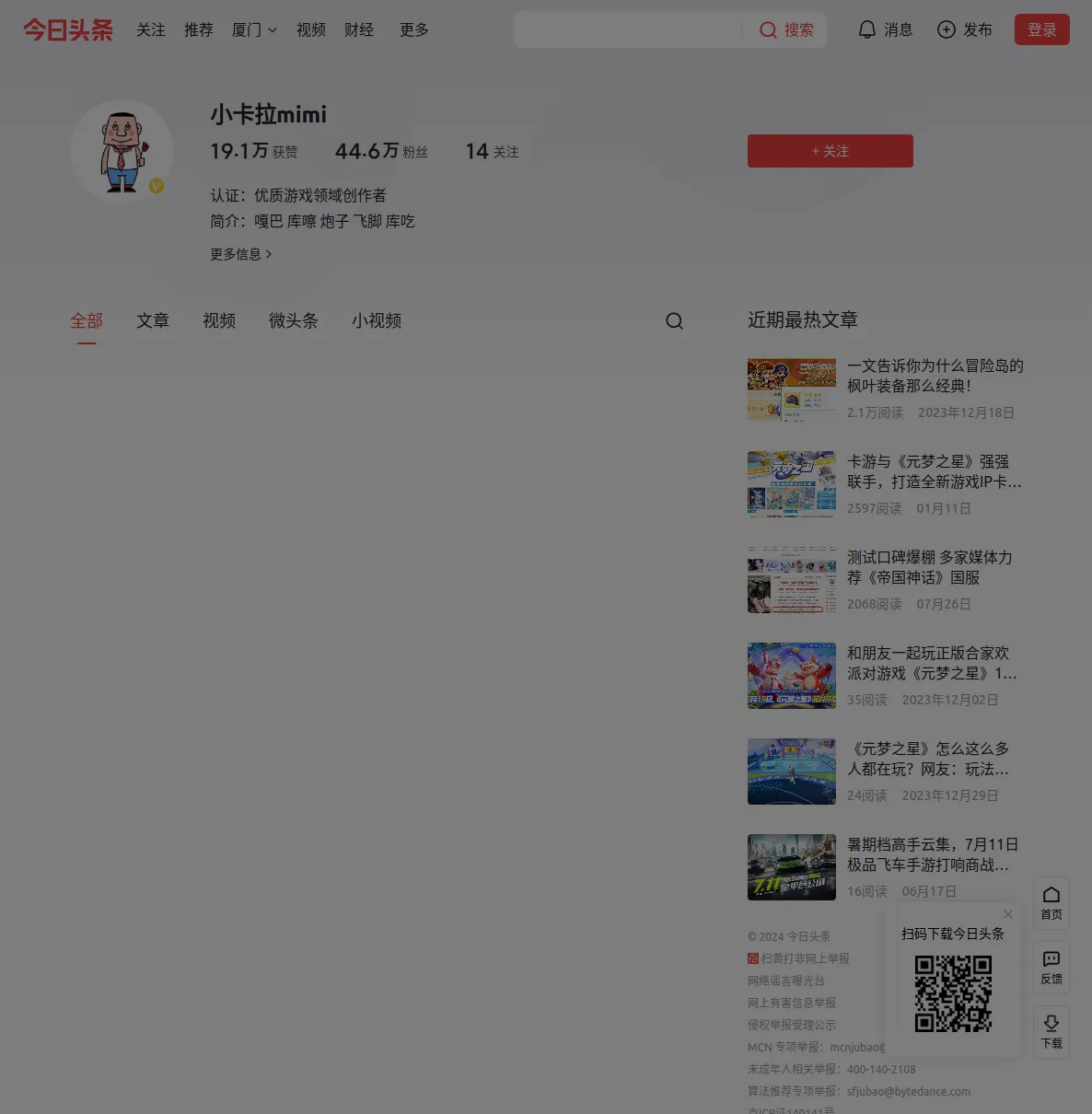Open the 更多 menu in top navigation

pyautogui.click(x=413, y=29)
